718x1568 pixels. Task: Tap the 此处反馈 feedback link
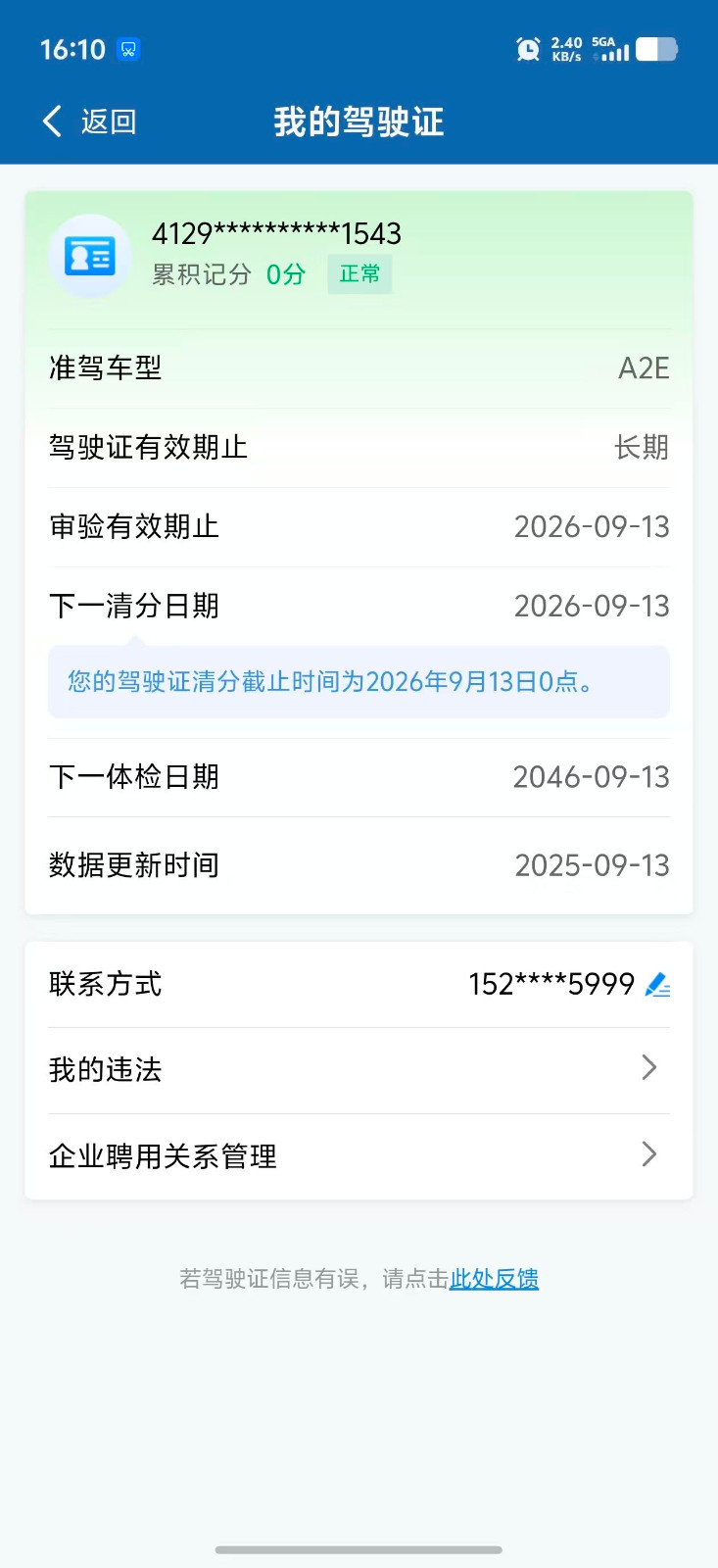[494, 1278]
